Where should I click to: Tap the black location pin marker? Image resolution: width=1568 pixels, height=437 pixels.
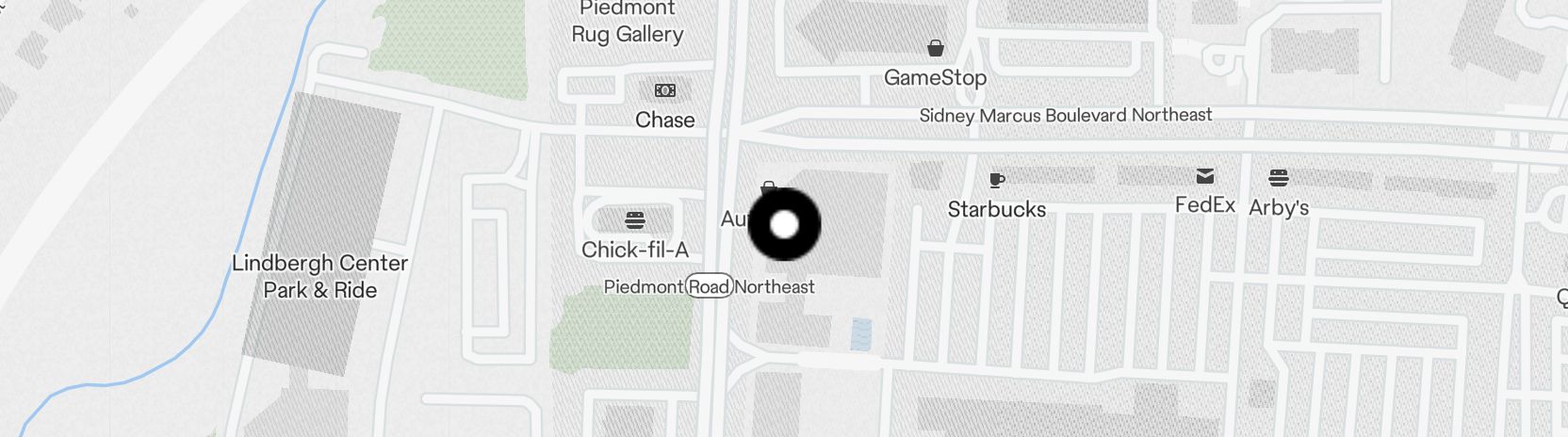pyautogui.click(x=784, y=224)
